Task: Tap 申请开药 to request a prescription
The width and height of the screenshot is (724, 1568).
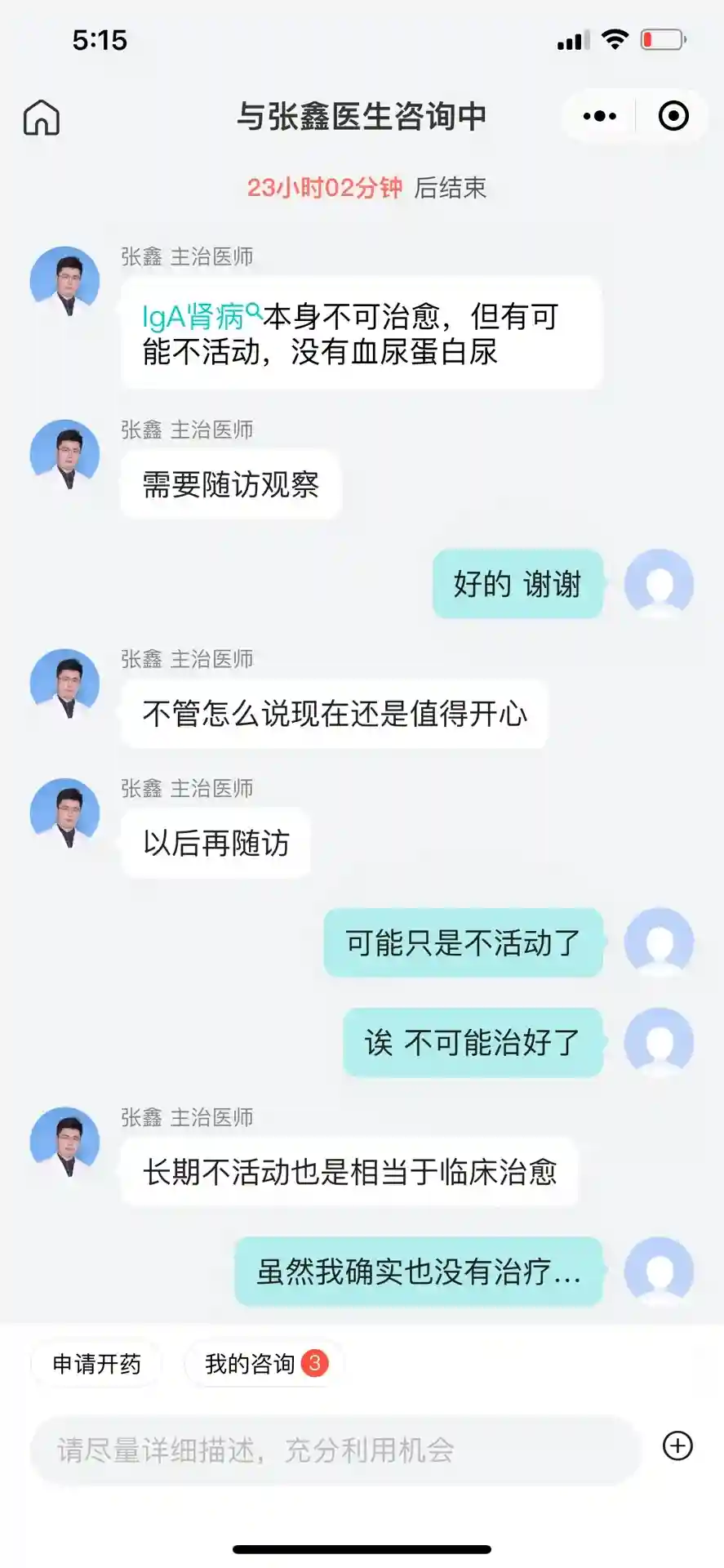Action: (x=97, y=1363)
